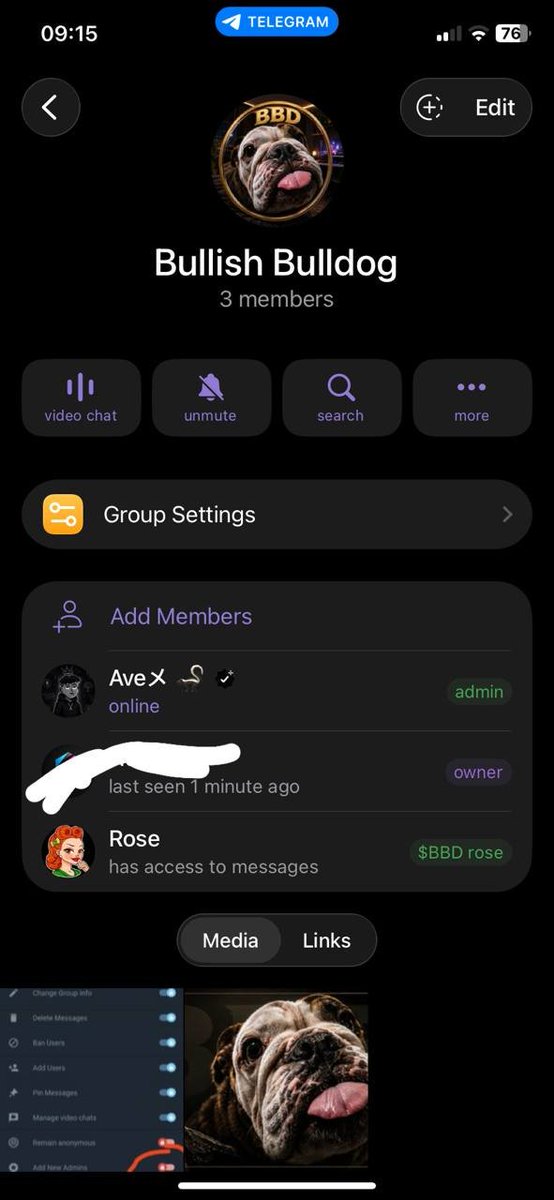Open Group Settings

(x=277, y=515)
